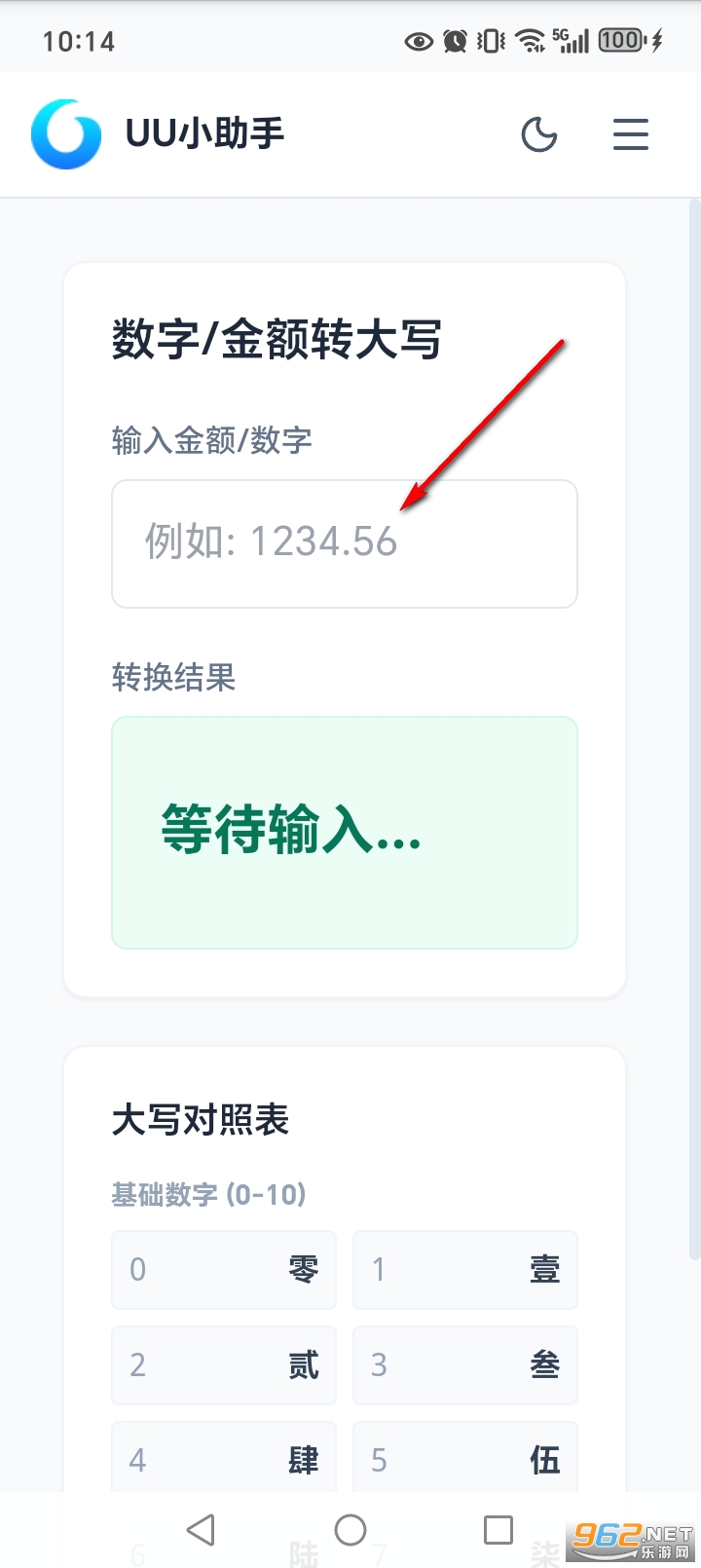Toggle dark mode with the moon icon
The image size is (701, 1568).
[x=540, y=135]
